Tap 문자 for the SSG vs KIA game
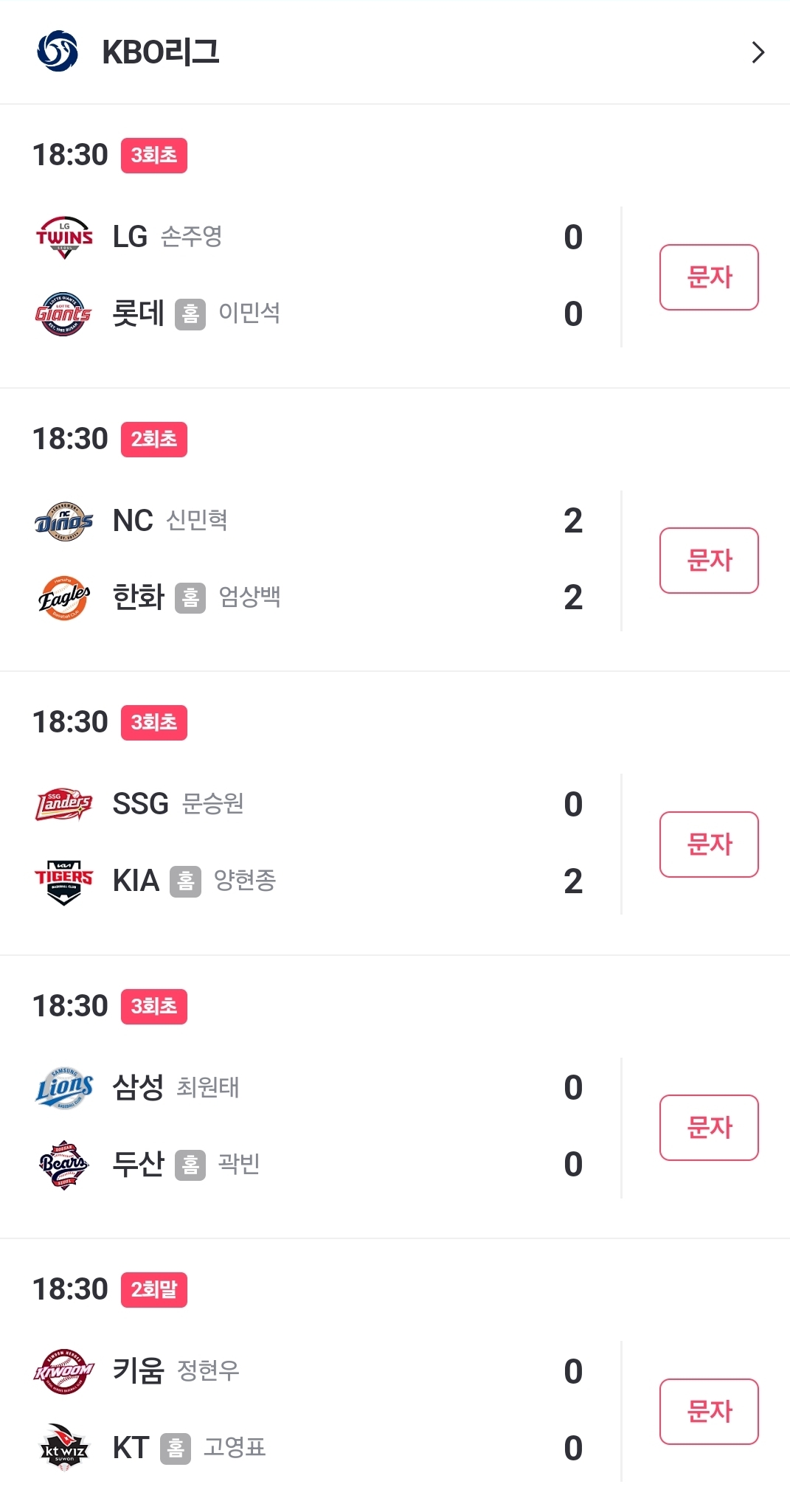The image size is (790, 1512). coord(708,845)
